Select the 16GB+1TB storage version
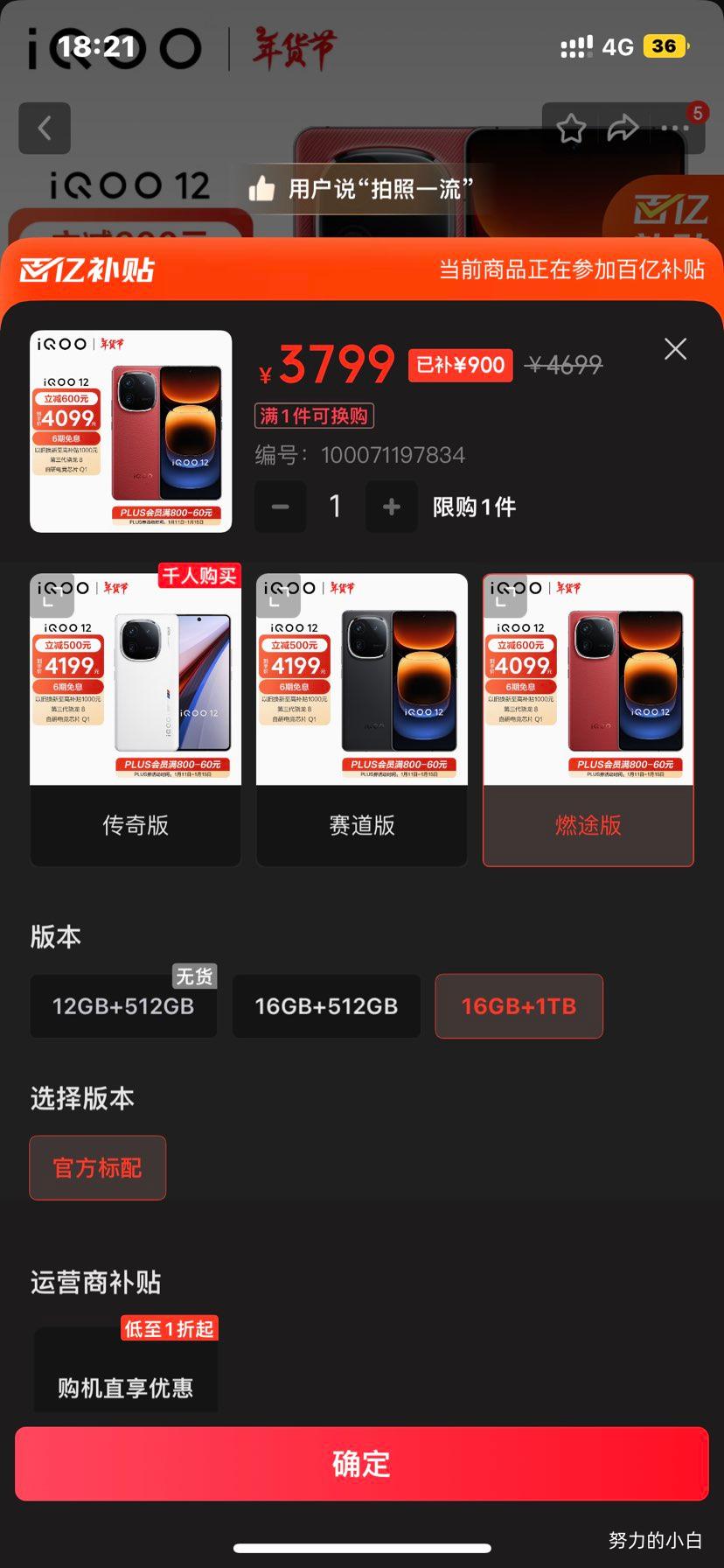This screenshot has width=724, height=1568. (518, 1006)
